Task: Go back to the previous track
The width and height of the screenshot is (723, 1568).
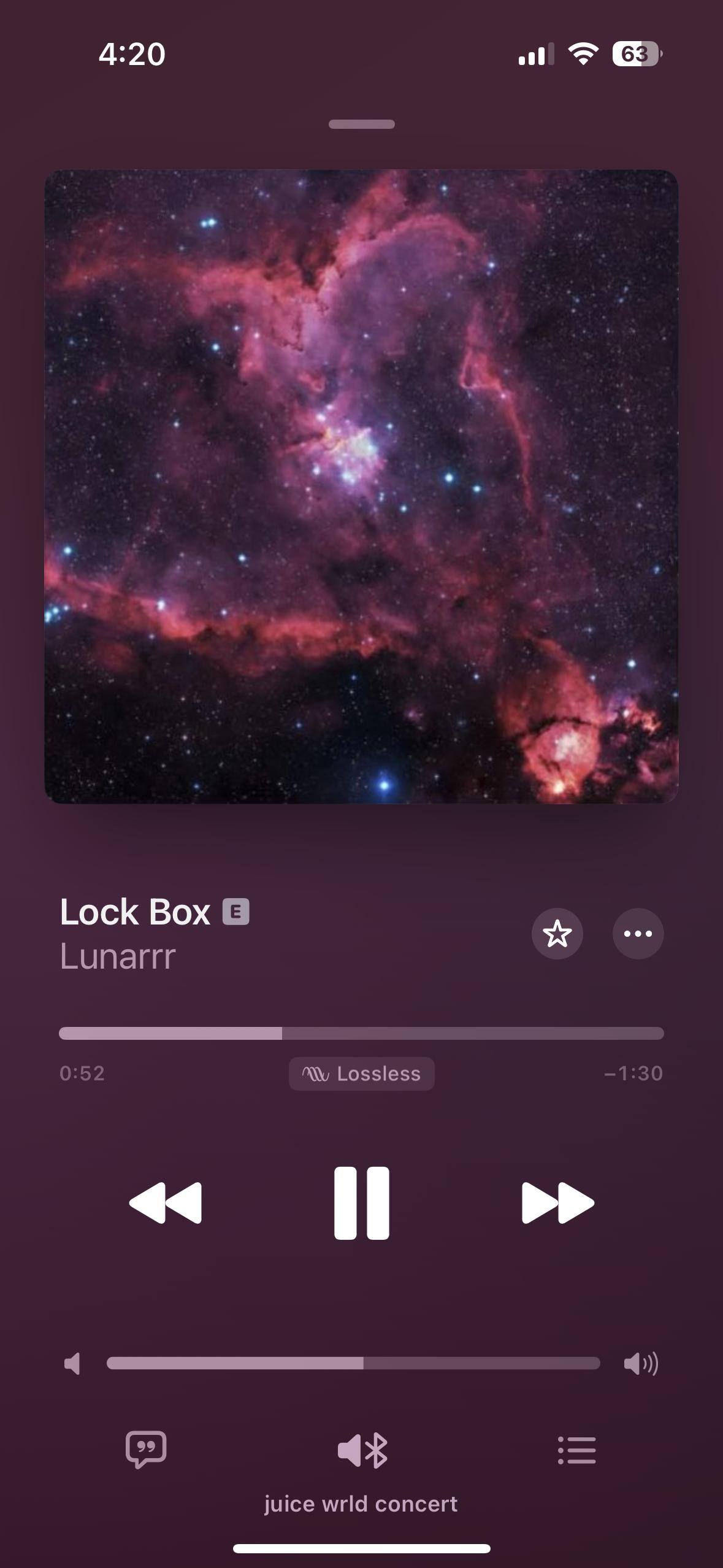Action: [166, 1203]
